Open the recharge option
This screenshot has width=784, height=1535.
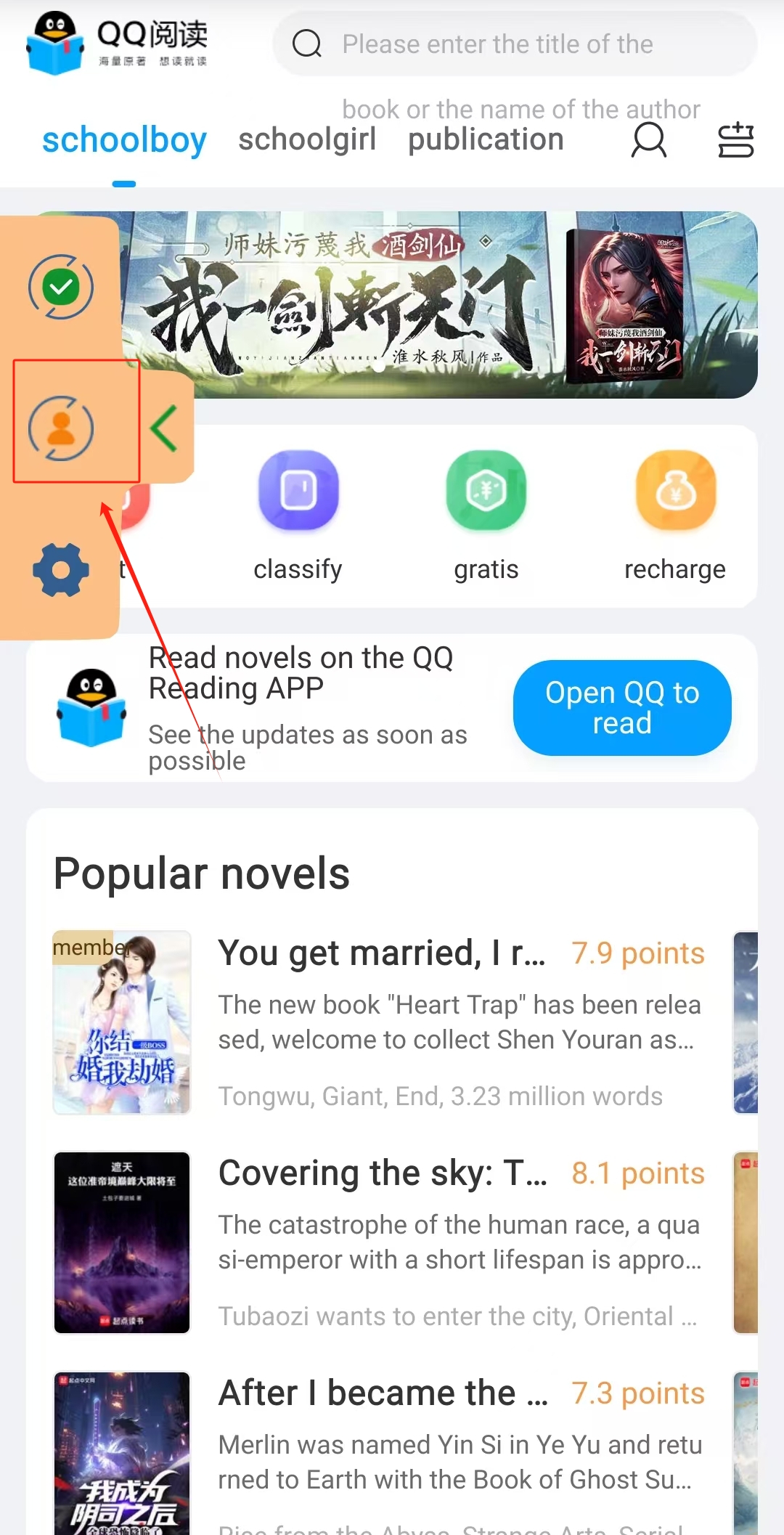[x=675, y=517]
